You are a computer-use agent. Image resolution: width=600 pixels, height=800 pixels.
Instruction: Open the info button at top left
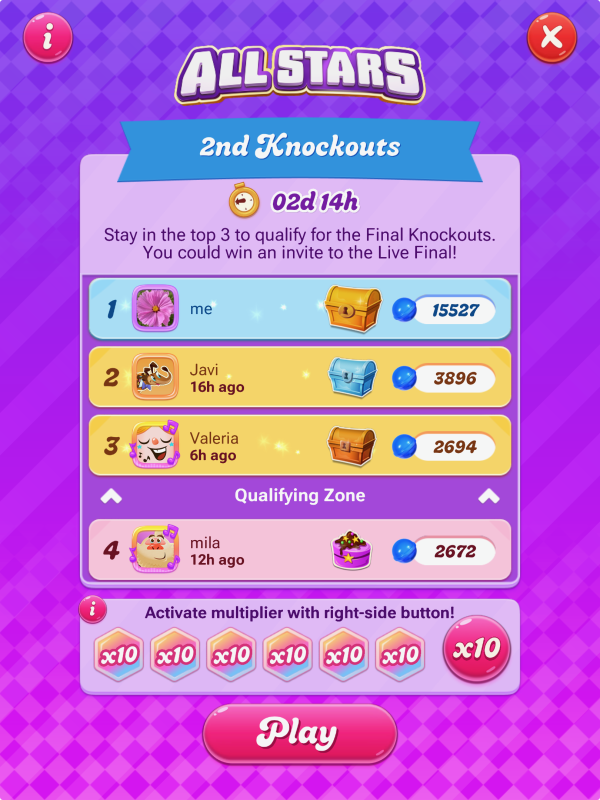(x=48, y=39)
